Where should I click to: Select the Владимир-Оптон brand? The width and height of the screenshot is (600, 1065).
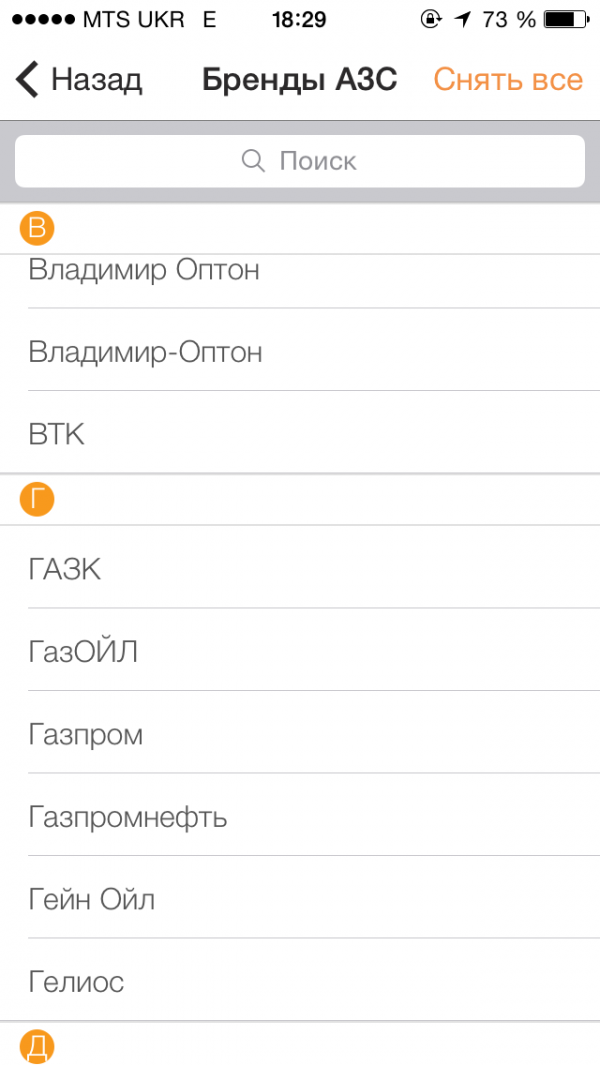point(300,352)
